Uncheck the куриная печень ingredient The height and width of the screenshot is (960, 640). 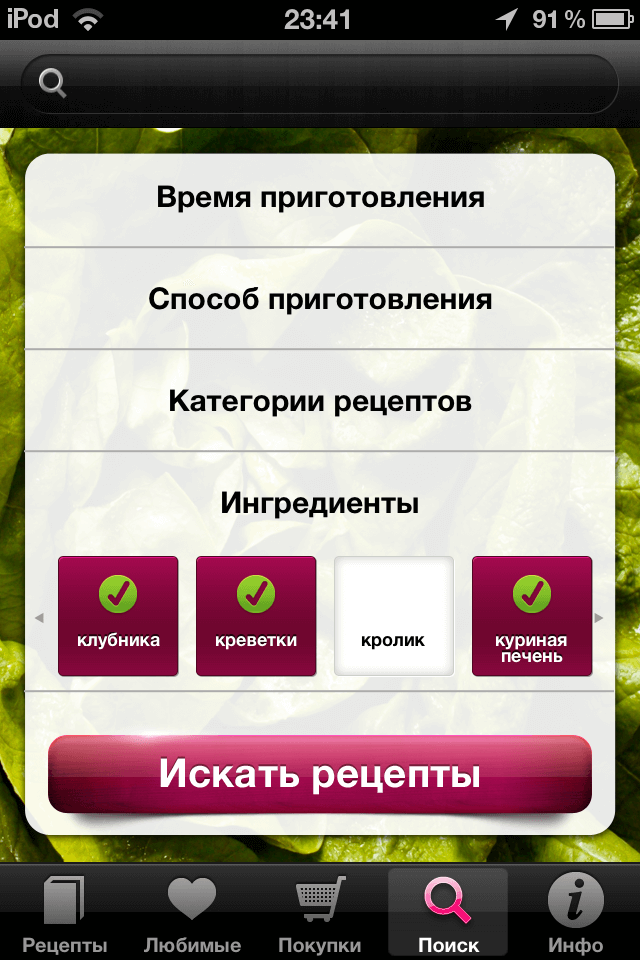click(x=532, y=616)
